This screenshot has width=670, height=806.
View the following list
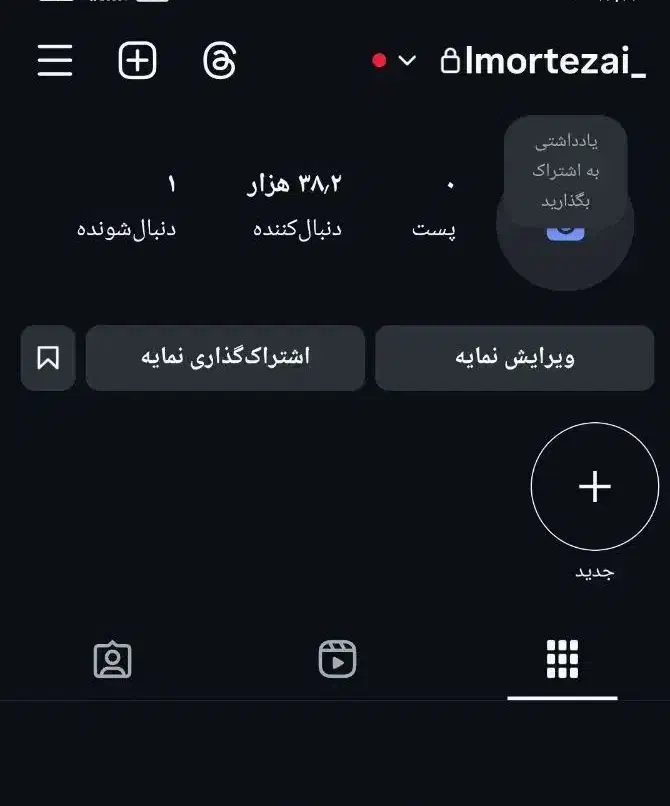coord(127,206)
